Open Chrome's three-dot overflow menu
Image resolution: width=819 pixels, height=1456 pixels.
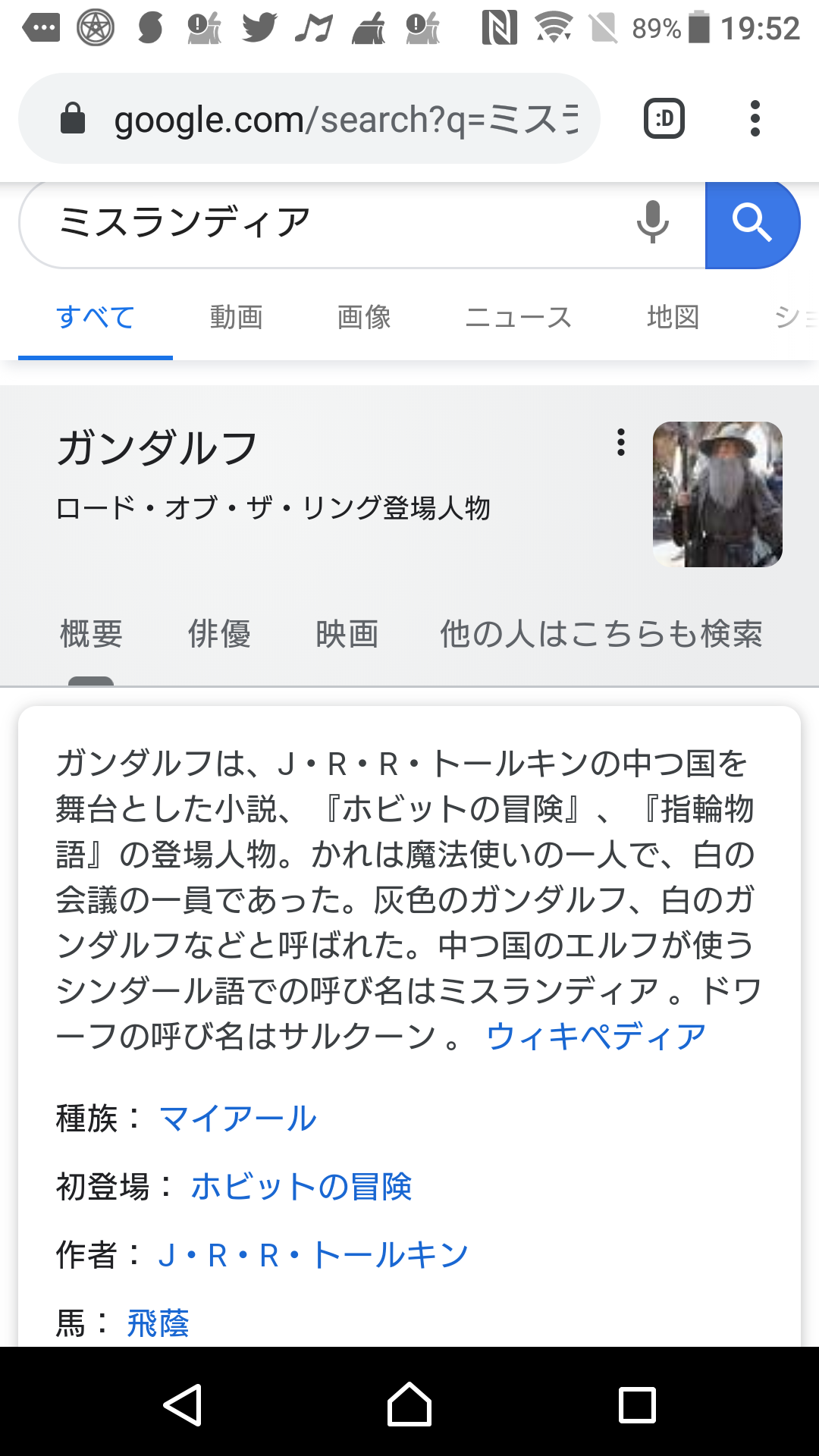(754, 119)
